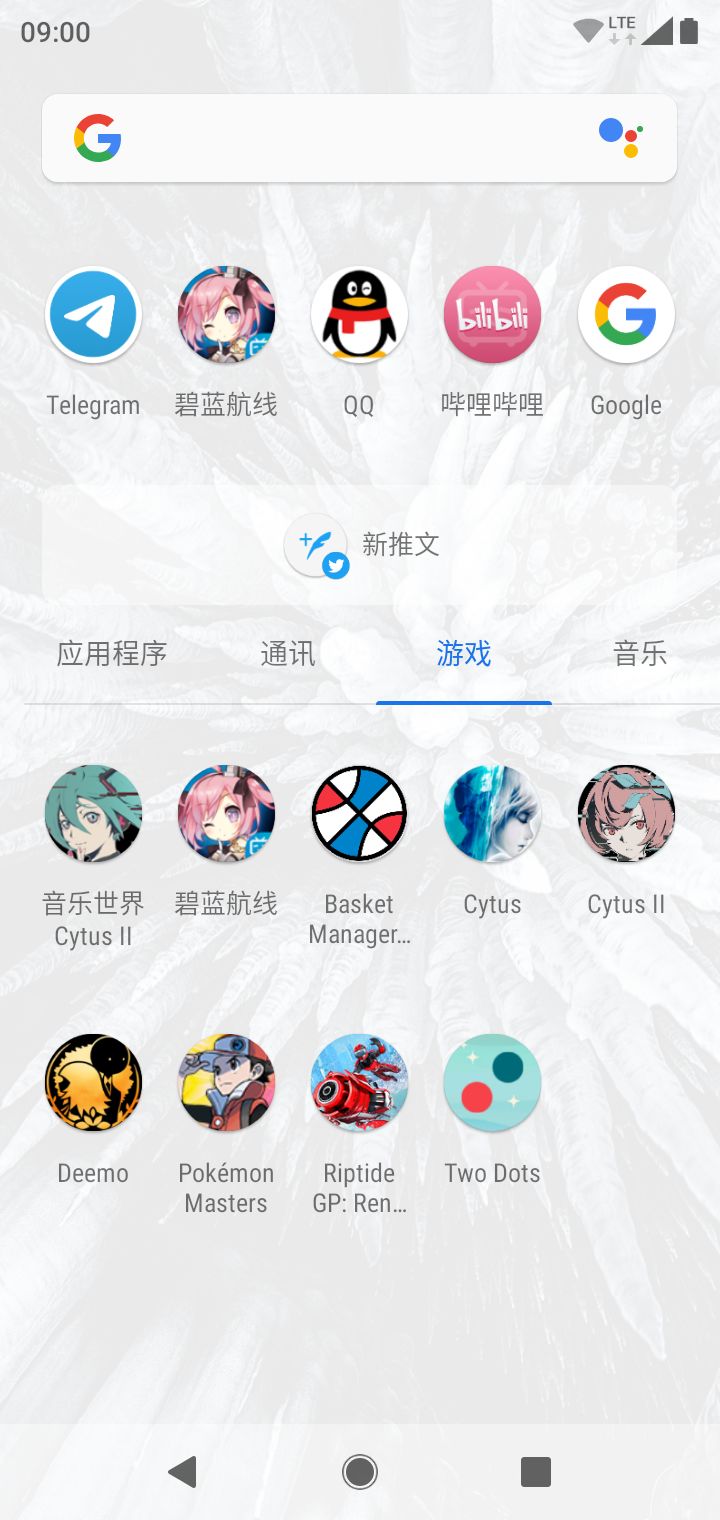Show recent apps
Image resolution: width=720 pixels, height=1520 pixels.
click(536, 1472)
